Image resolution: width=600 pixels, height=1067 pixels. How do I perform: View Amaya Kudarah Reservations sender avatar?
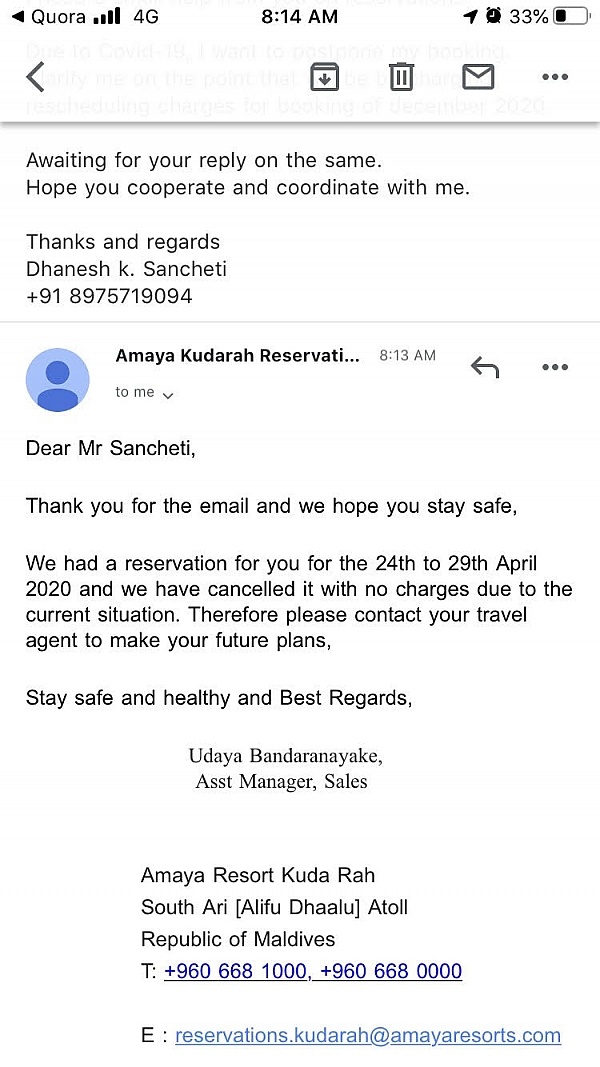(x=57, y=380)
